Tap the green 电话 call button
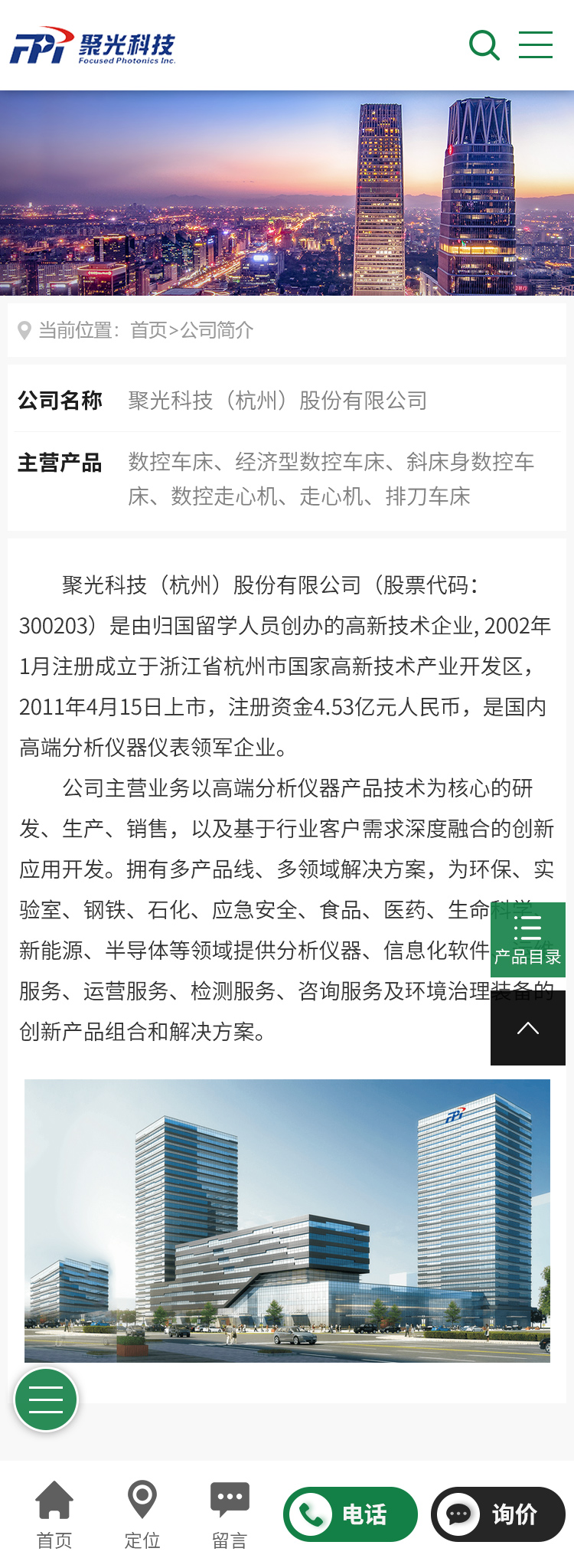Image resolution: width=574 pixels, height=1568 pixels. pos(351,1514)
